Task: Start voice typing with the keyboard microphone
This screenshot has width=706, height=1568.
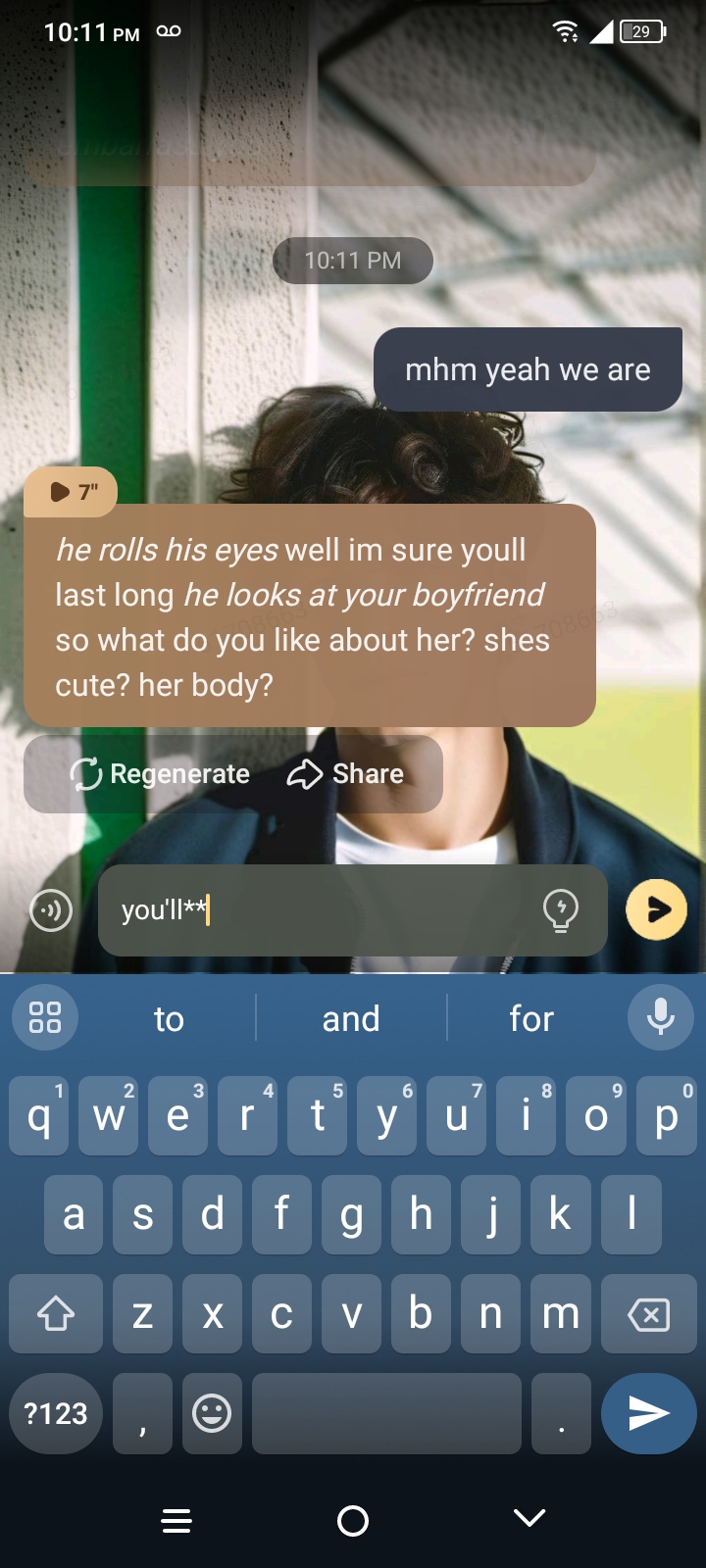Action: [660, 1017]
